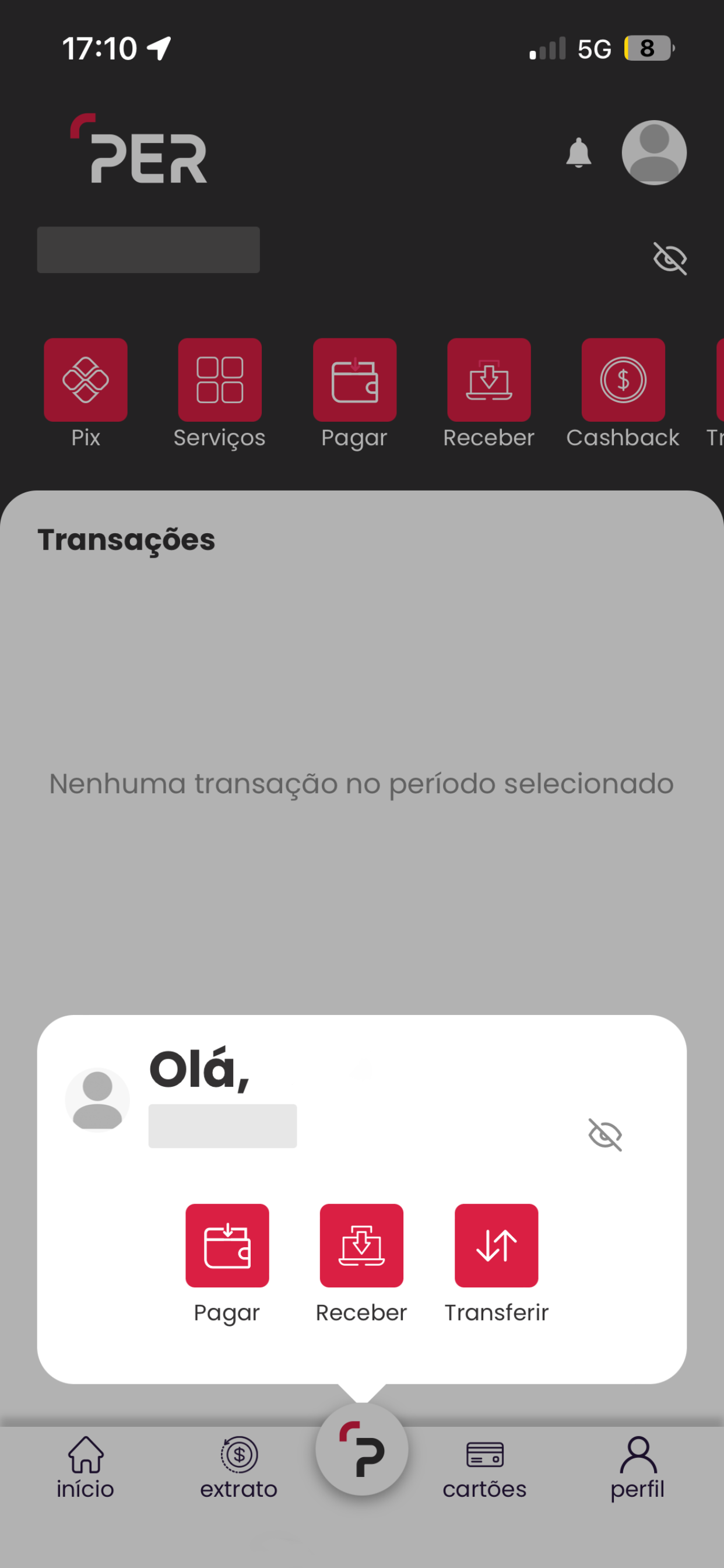Switch to the cartões tab

pyautogui.click(x=485, y=1468)
